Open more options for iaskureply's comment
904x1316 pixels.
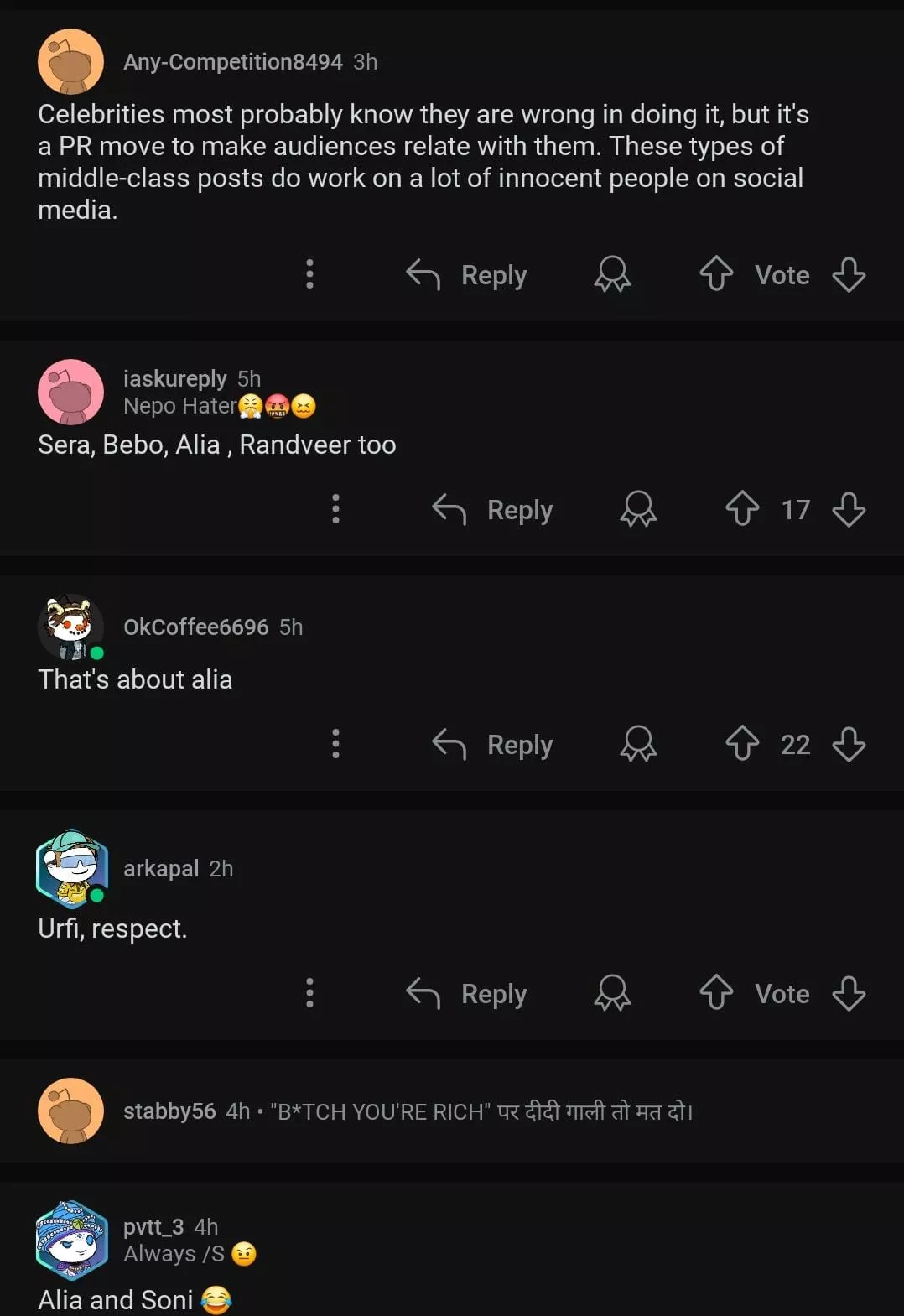336,509
